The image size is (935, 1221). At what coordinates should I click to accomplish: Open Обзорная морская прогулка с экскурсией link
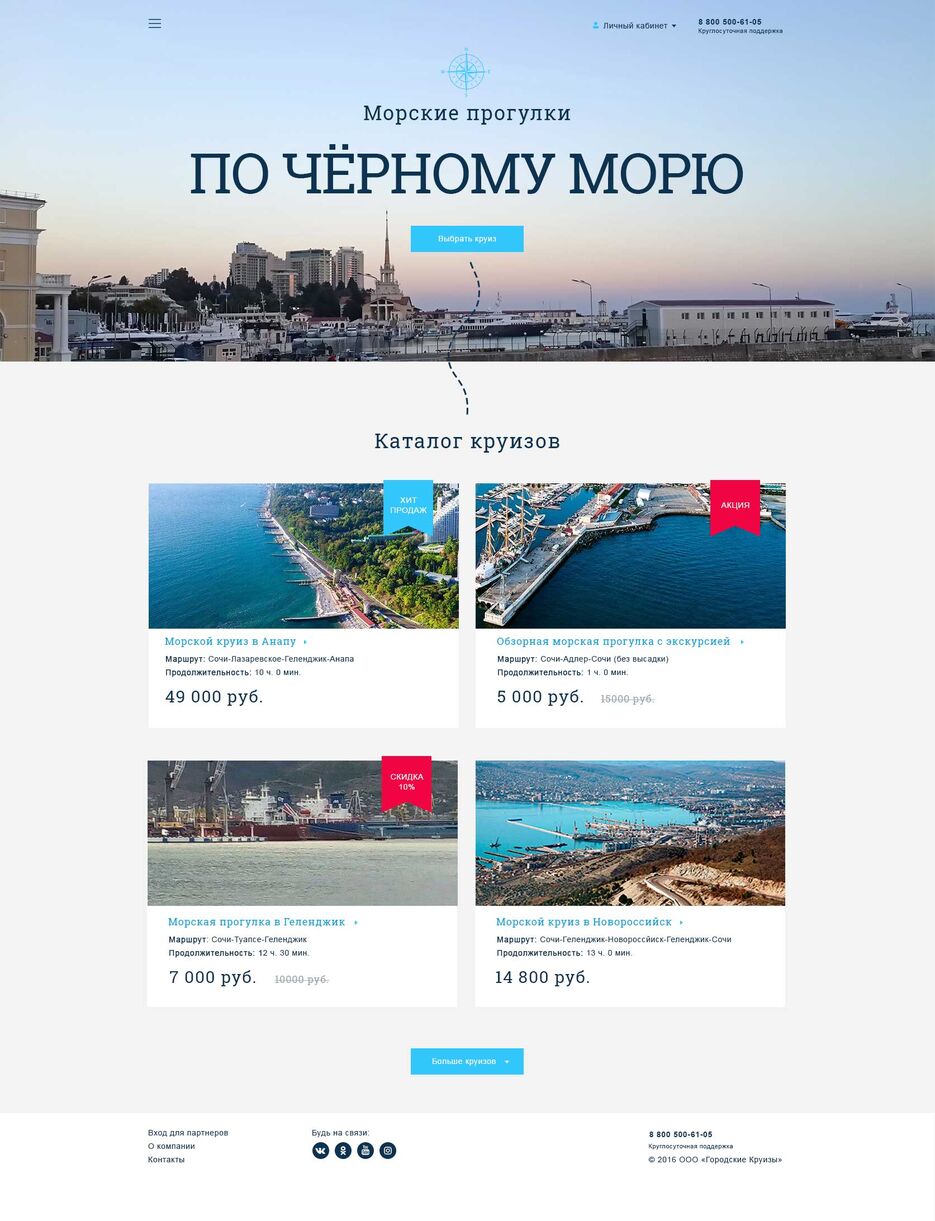[613, 642]
